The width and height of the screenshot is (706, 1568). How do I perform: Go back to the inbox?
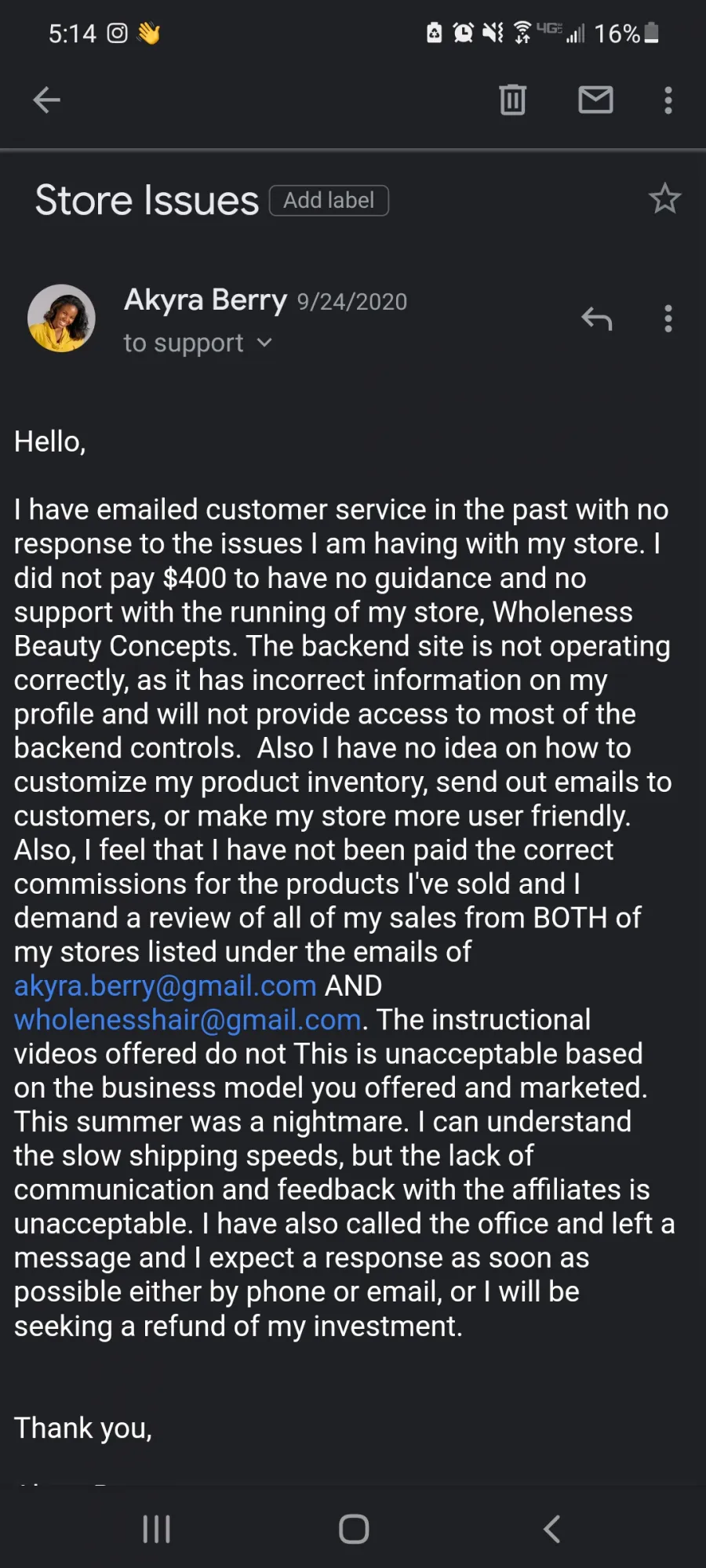pyautogui.click(x=47, y=100)
